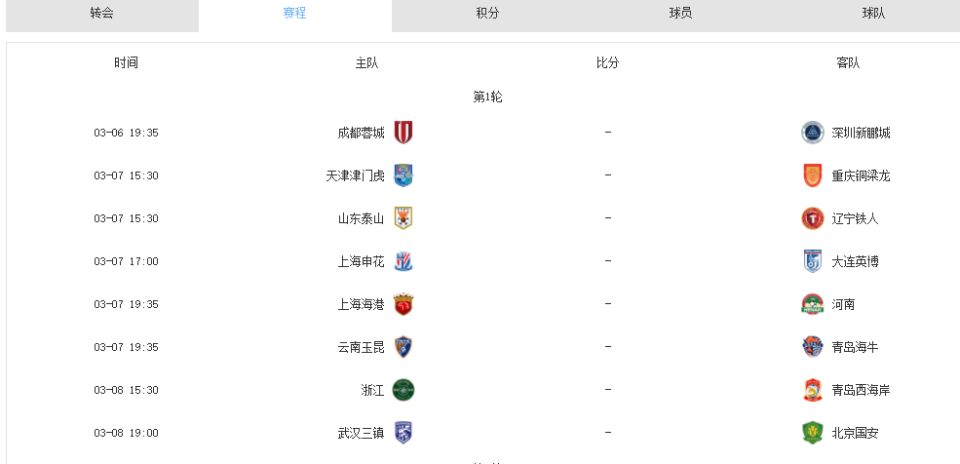Switch to the 球员 tab
The width and height of the screenshot is (960, 464).
click(680, 14)
